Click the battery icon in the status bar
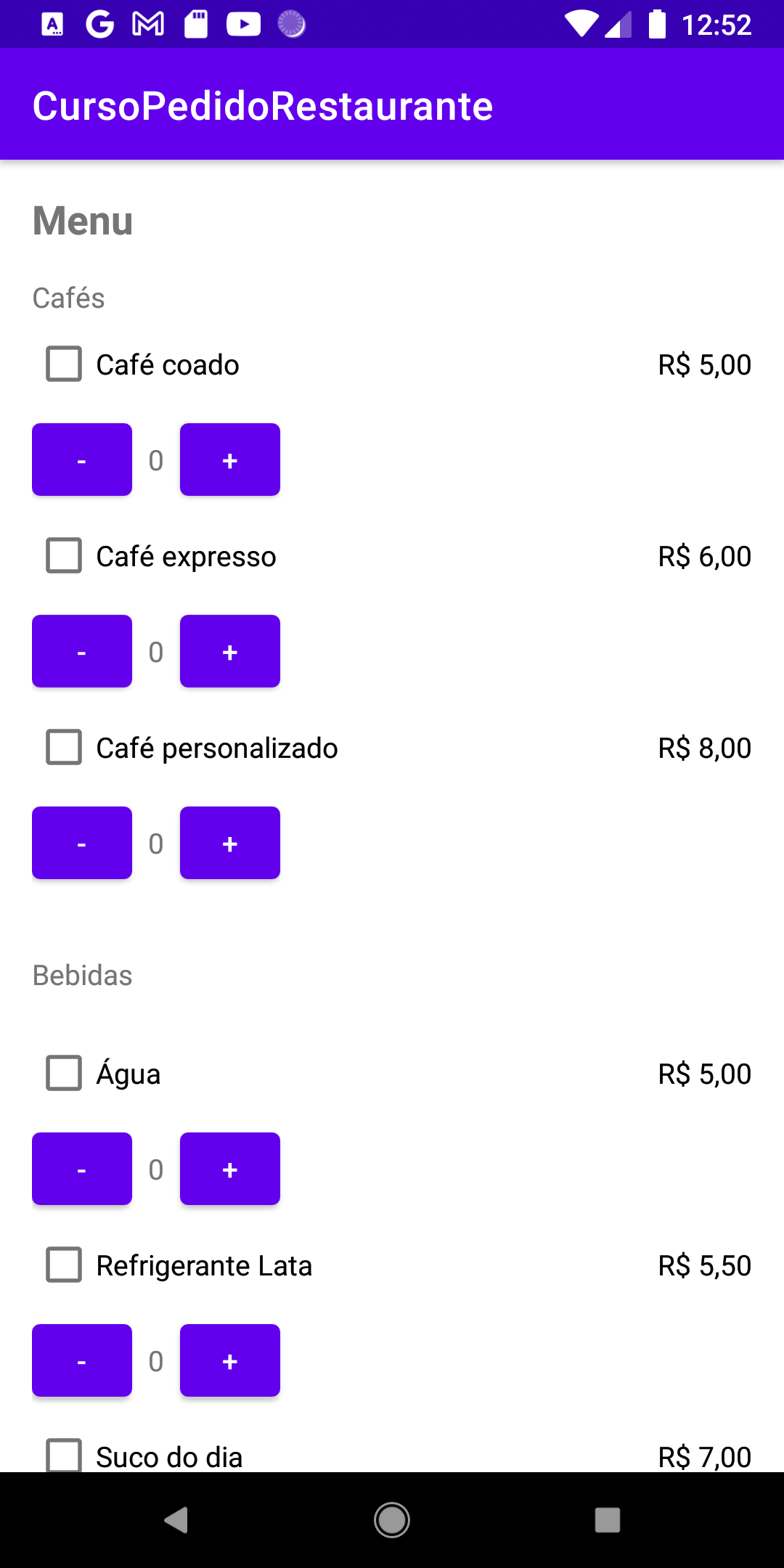Screen dimensions: 784x1568 (658, 24)
